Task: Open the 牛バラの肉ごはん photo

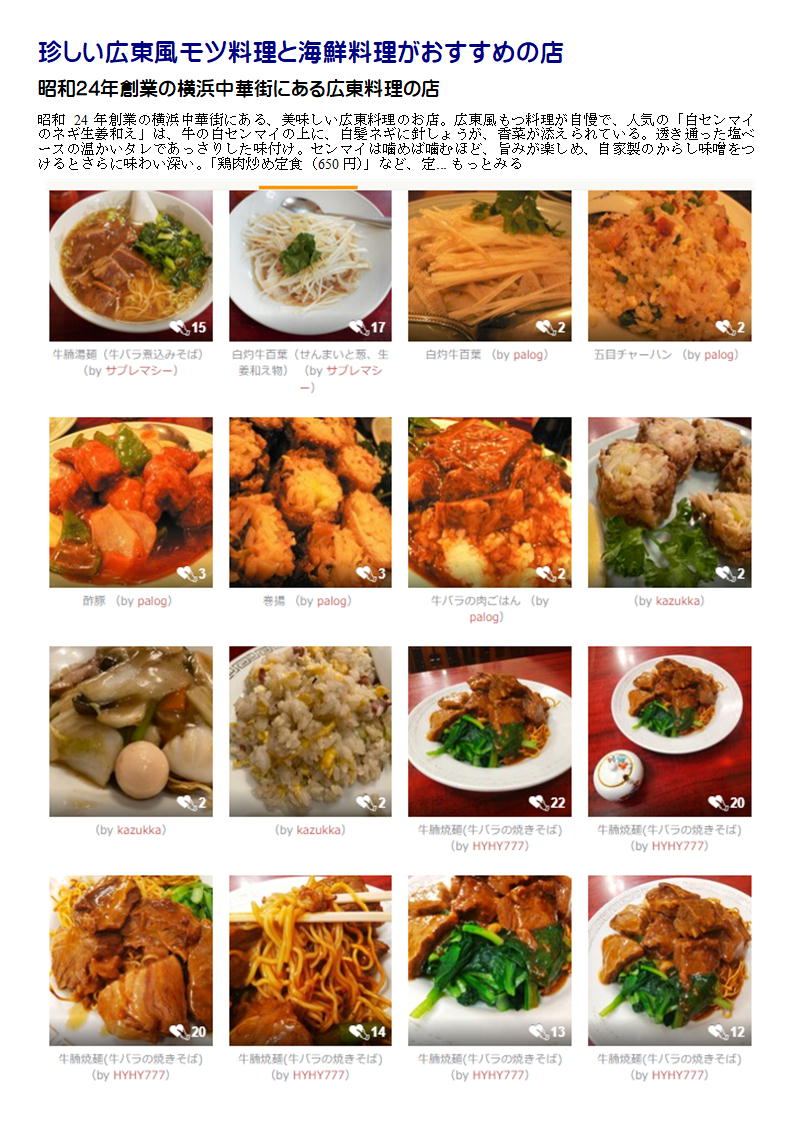Action: click(489, 502)
